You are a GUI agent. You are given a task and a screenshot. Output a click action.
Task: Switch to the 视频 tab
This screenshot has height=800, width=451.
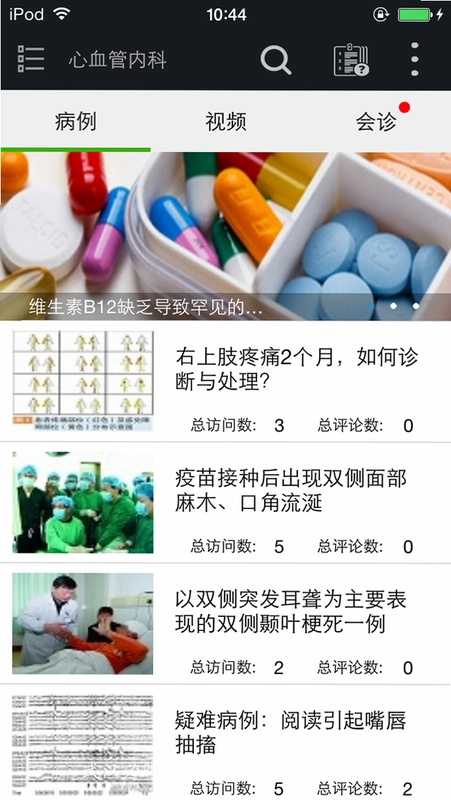(x=226, y=122)
